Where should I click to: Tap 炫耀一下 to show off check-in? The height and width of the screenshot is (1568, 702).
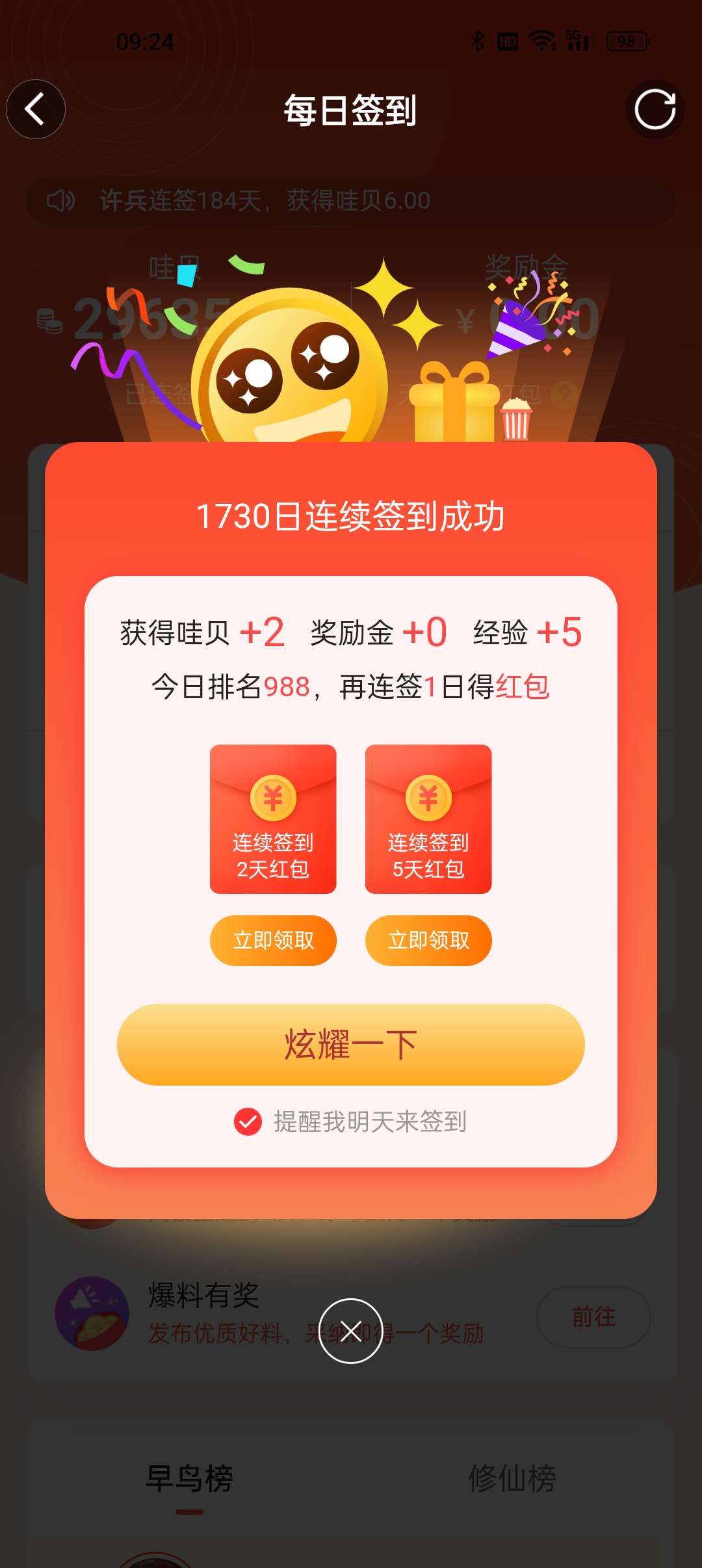pyautogui.click(x=351, y=1044)
